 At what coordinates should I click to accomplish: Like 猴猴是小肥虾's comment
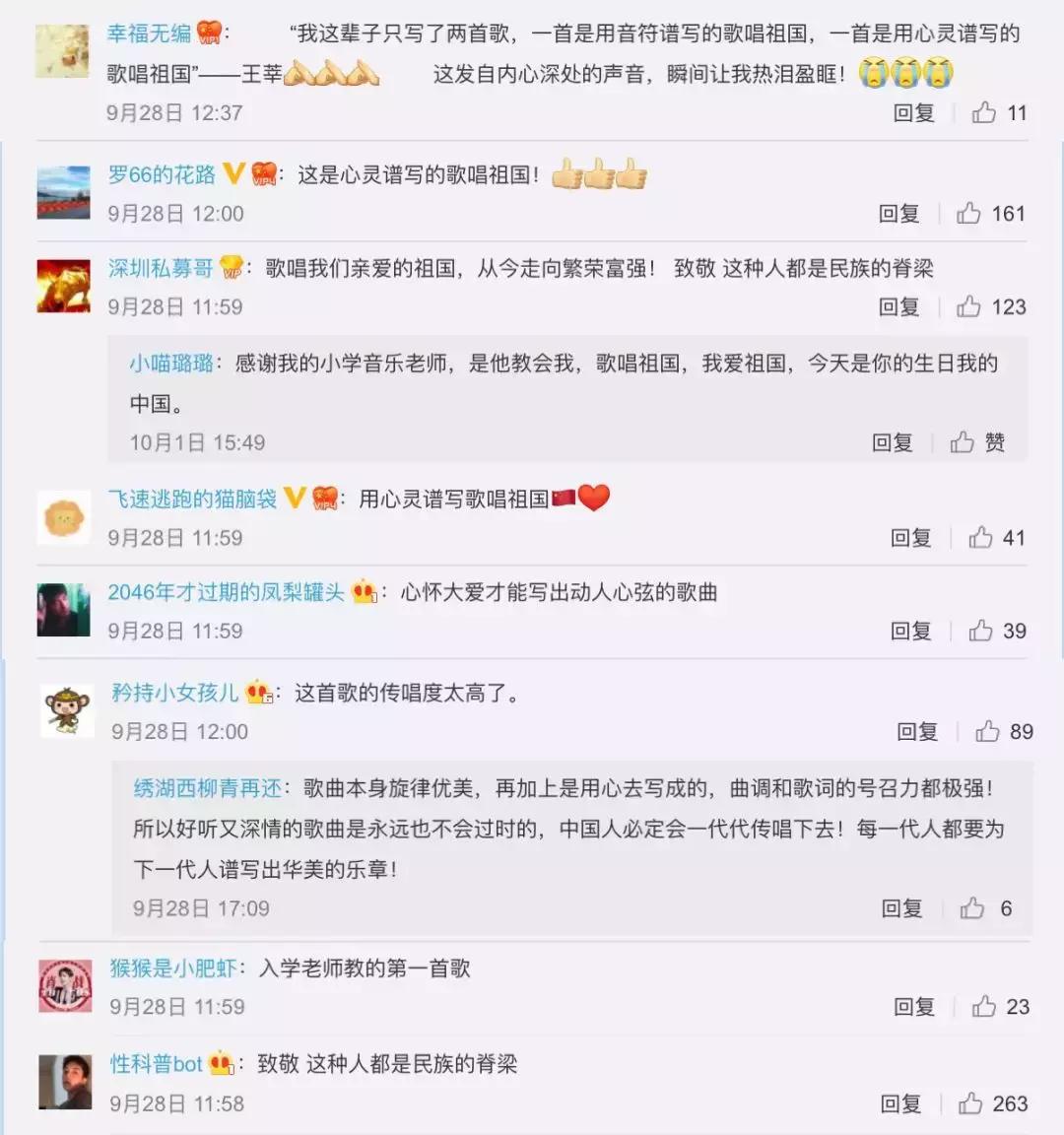[984, 1007]
